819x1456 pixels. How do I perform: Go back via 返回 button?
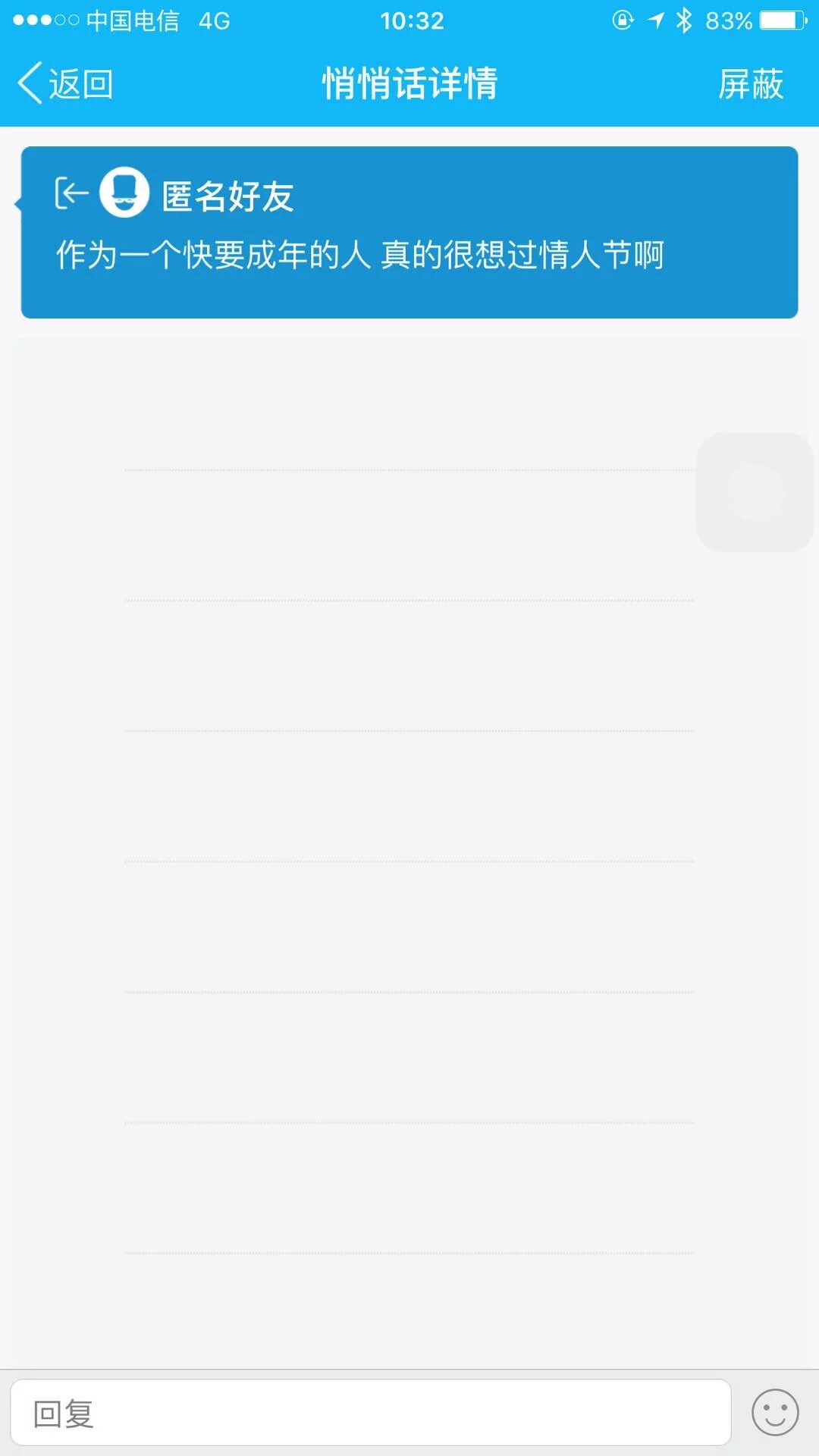click(x=66, y=83)
